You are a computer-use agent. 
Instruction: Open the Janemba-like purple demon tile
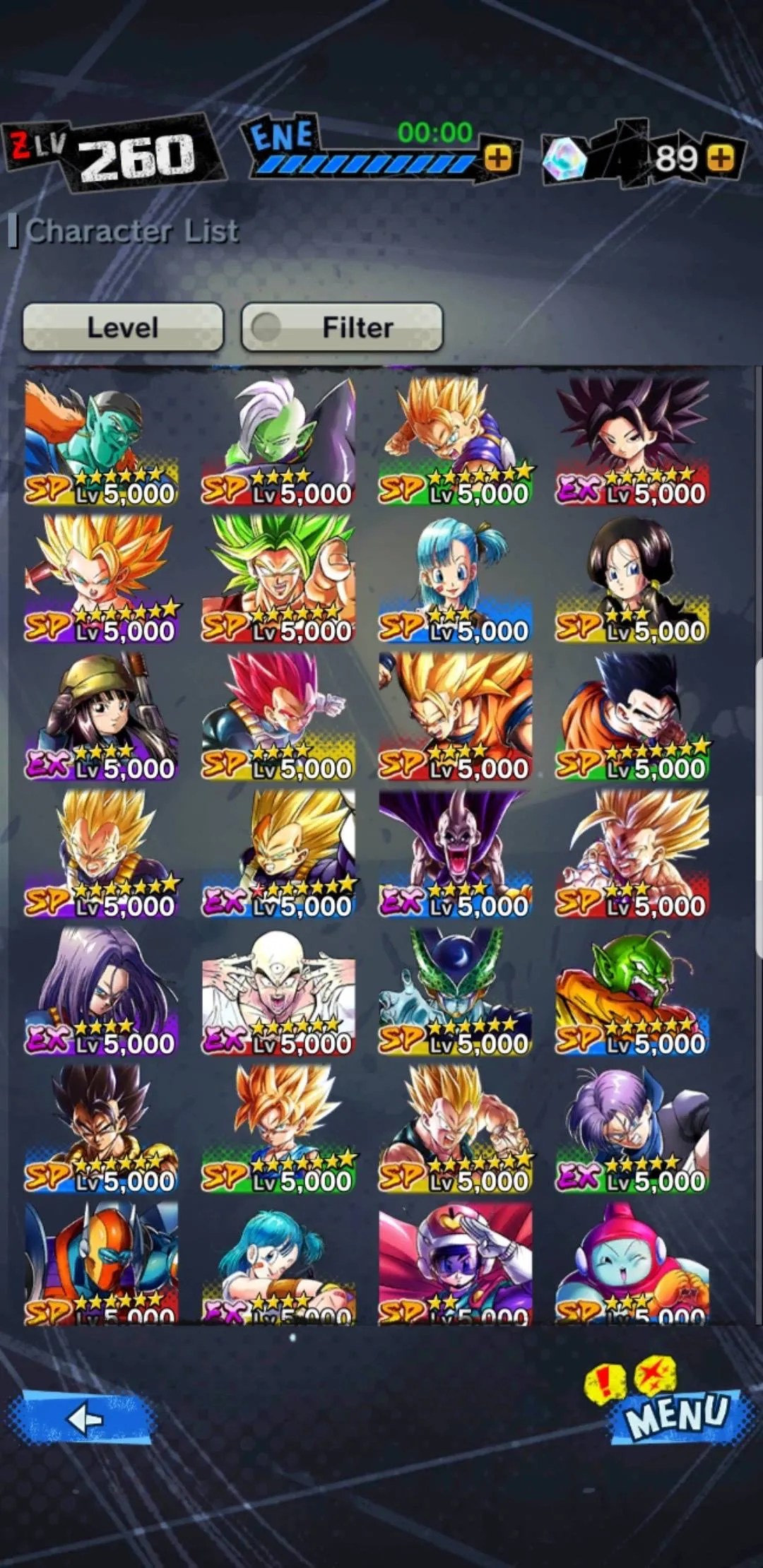coord(456,853)
